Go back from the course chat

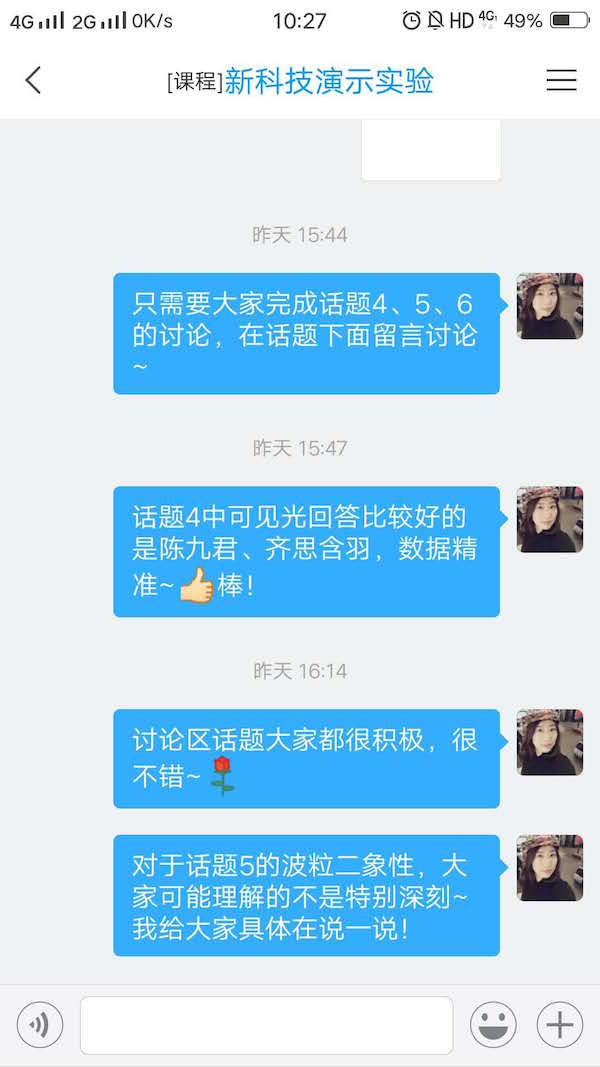[34, 80]
